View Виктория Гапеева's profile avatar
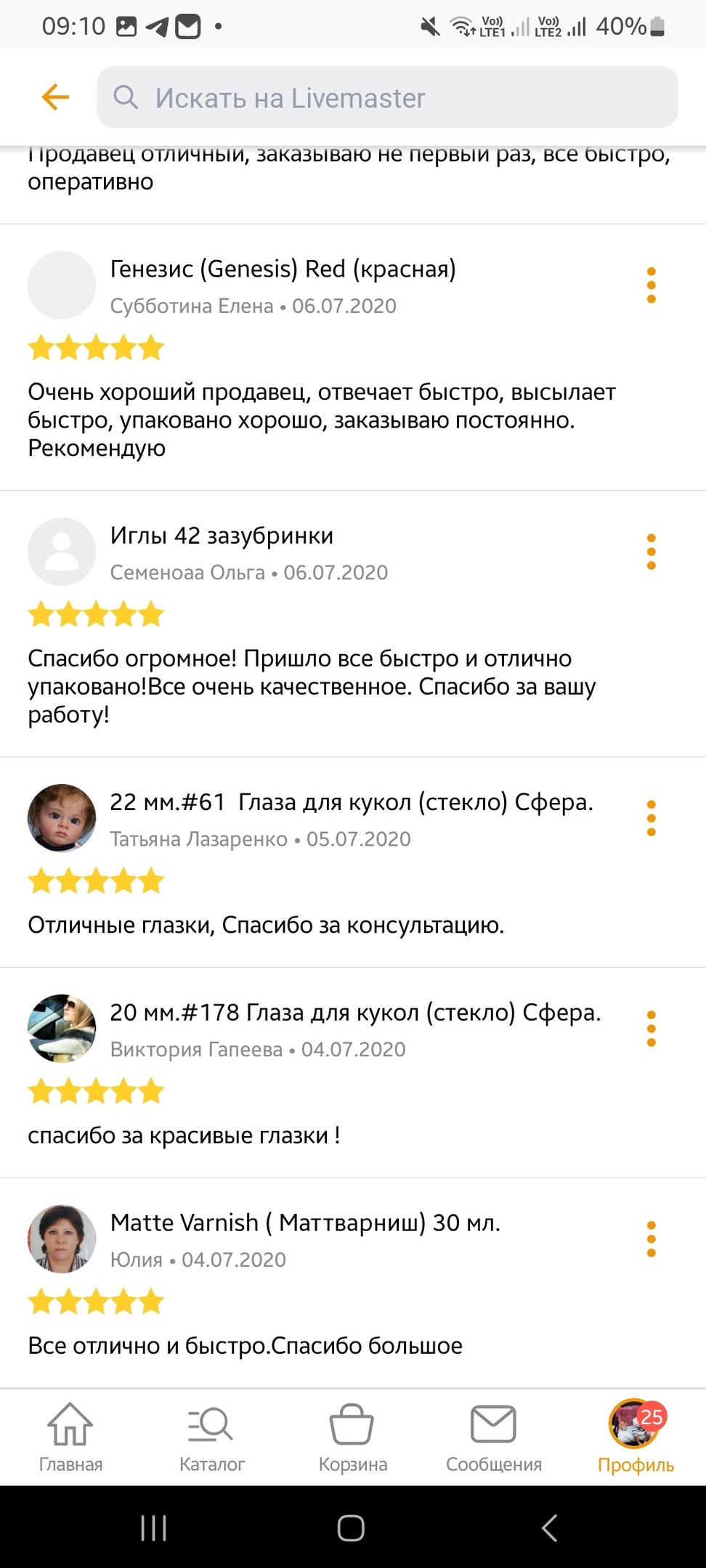This screenshot has width=706, height=1568. 62,1028
